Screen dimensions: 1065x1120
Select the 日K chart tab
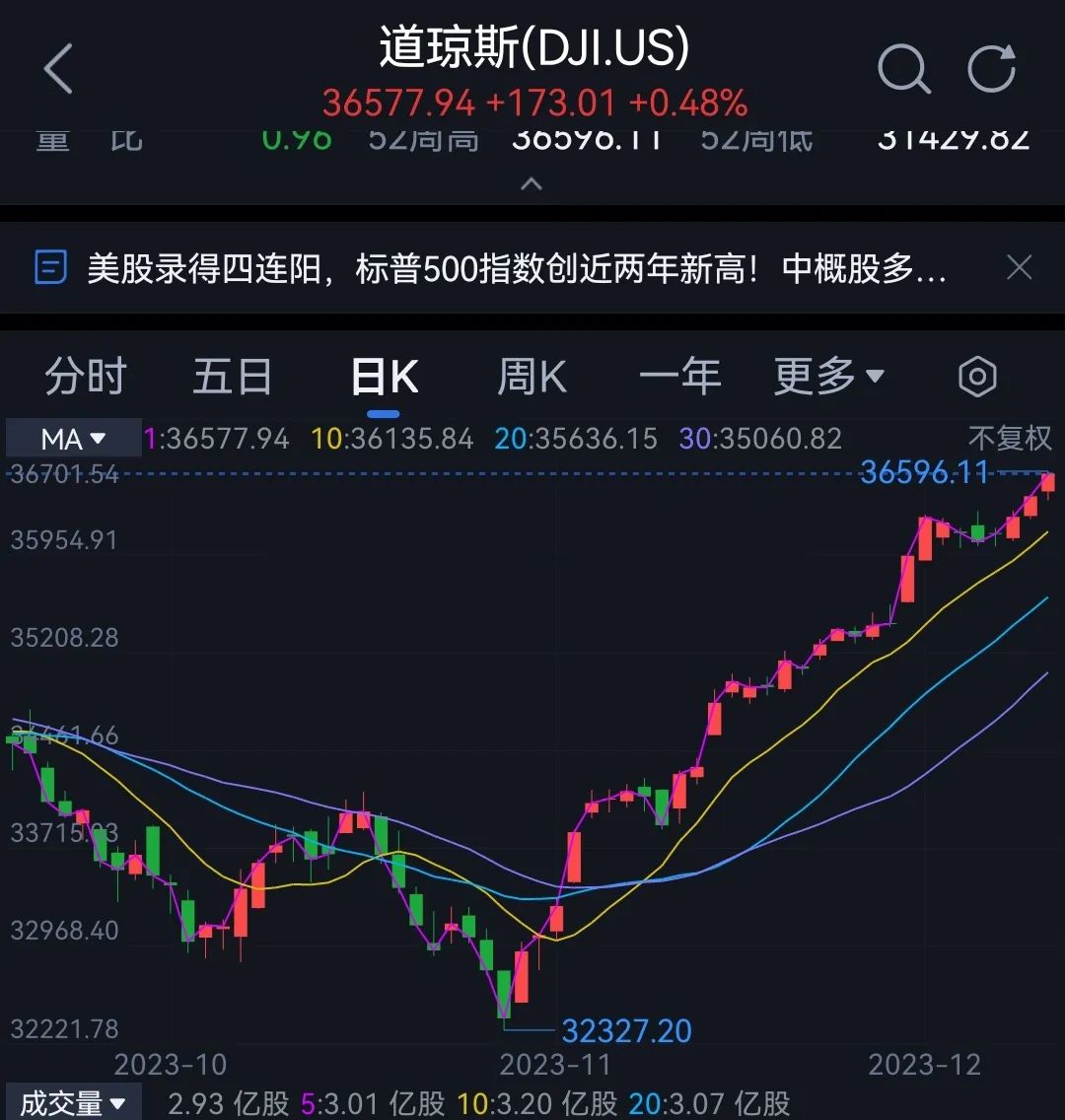[384, 377]
